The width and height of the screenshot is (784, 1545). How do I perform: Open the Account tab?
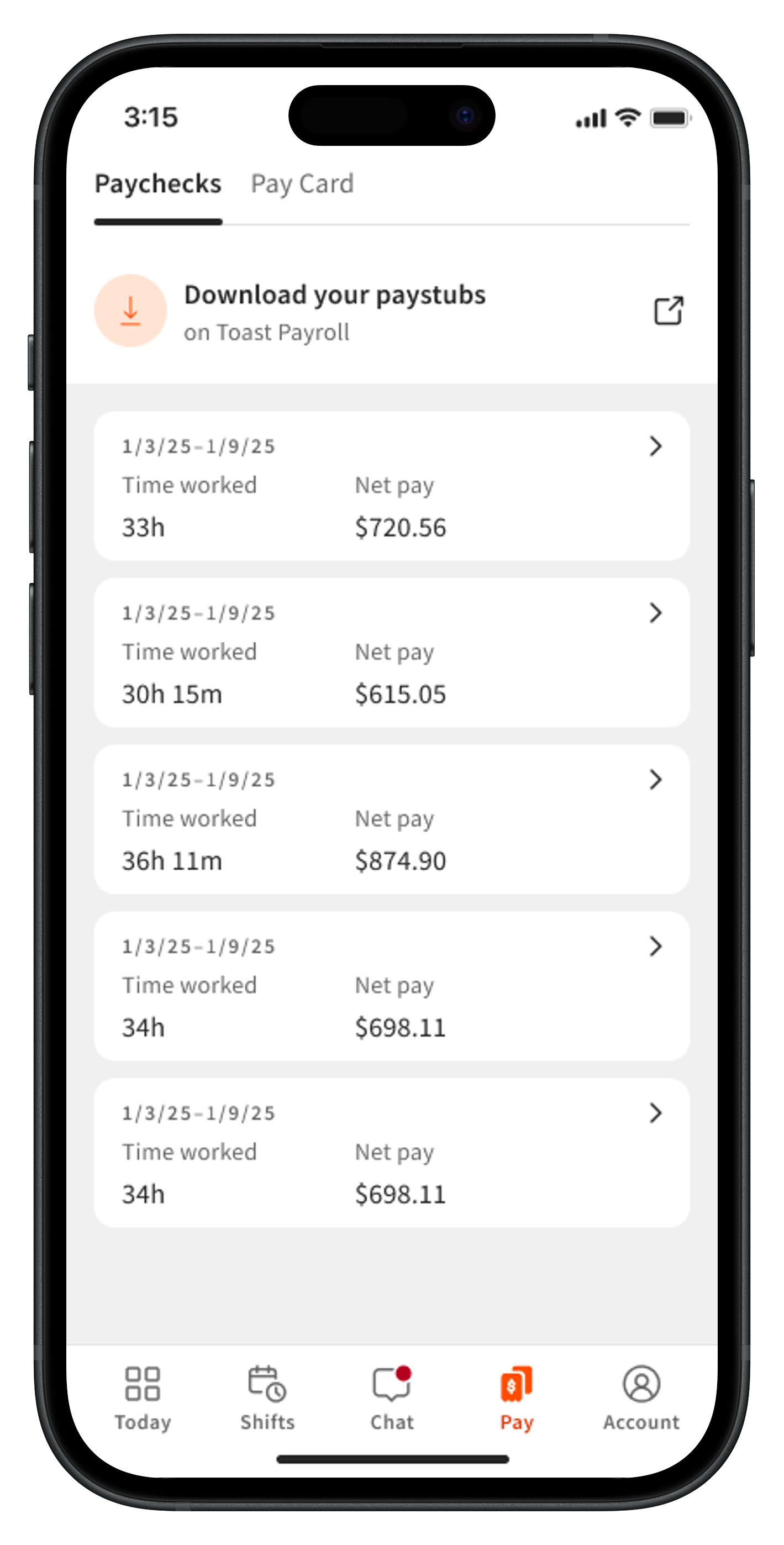tap(641, 1397)
